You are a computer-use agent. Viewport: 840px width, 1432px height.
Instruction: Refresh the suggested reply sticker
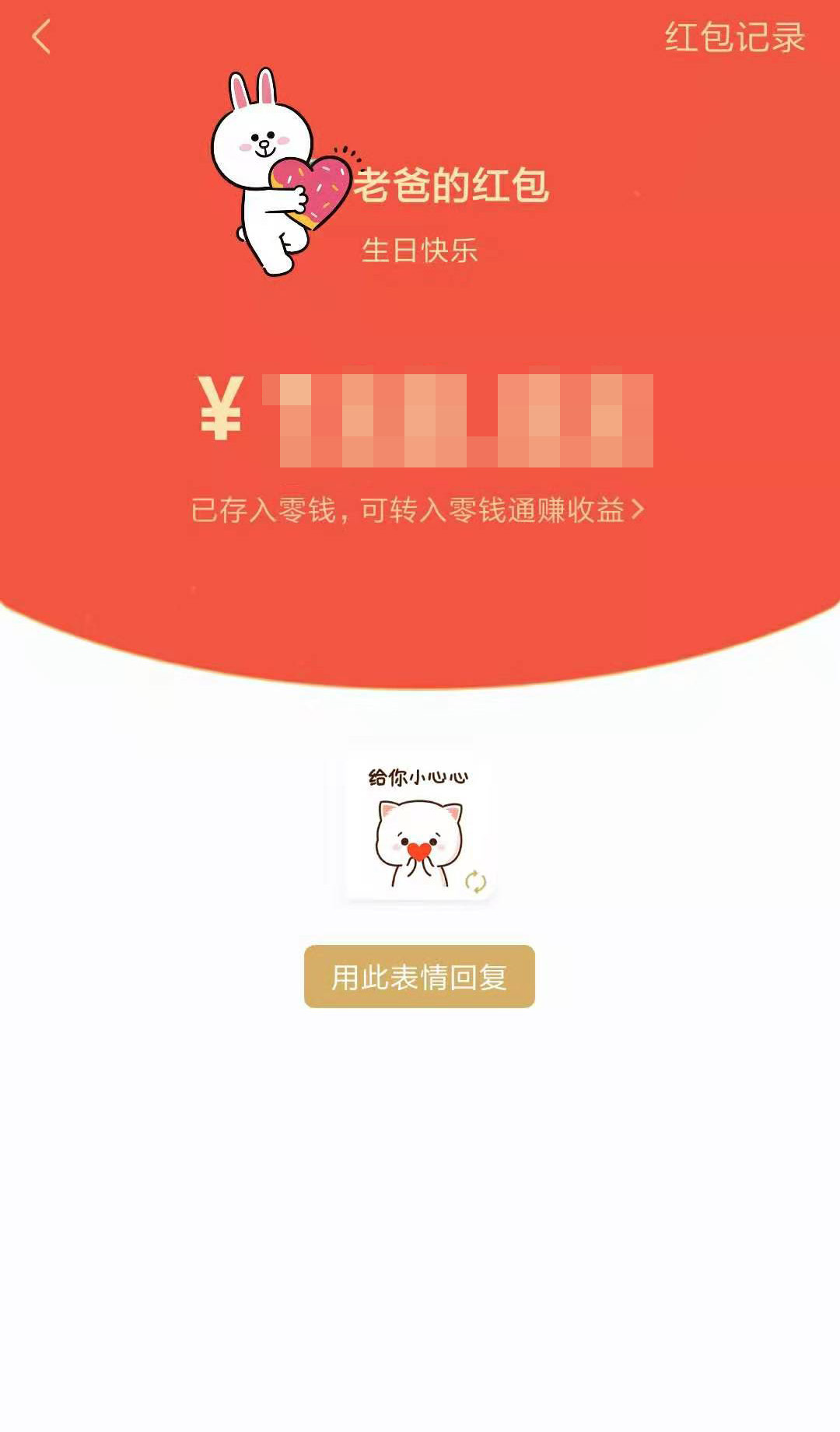click(475, 881)
